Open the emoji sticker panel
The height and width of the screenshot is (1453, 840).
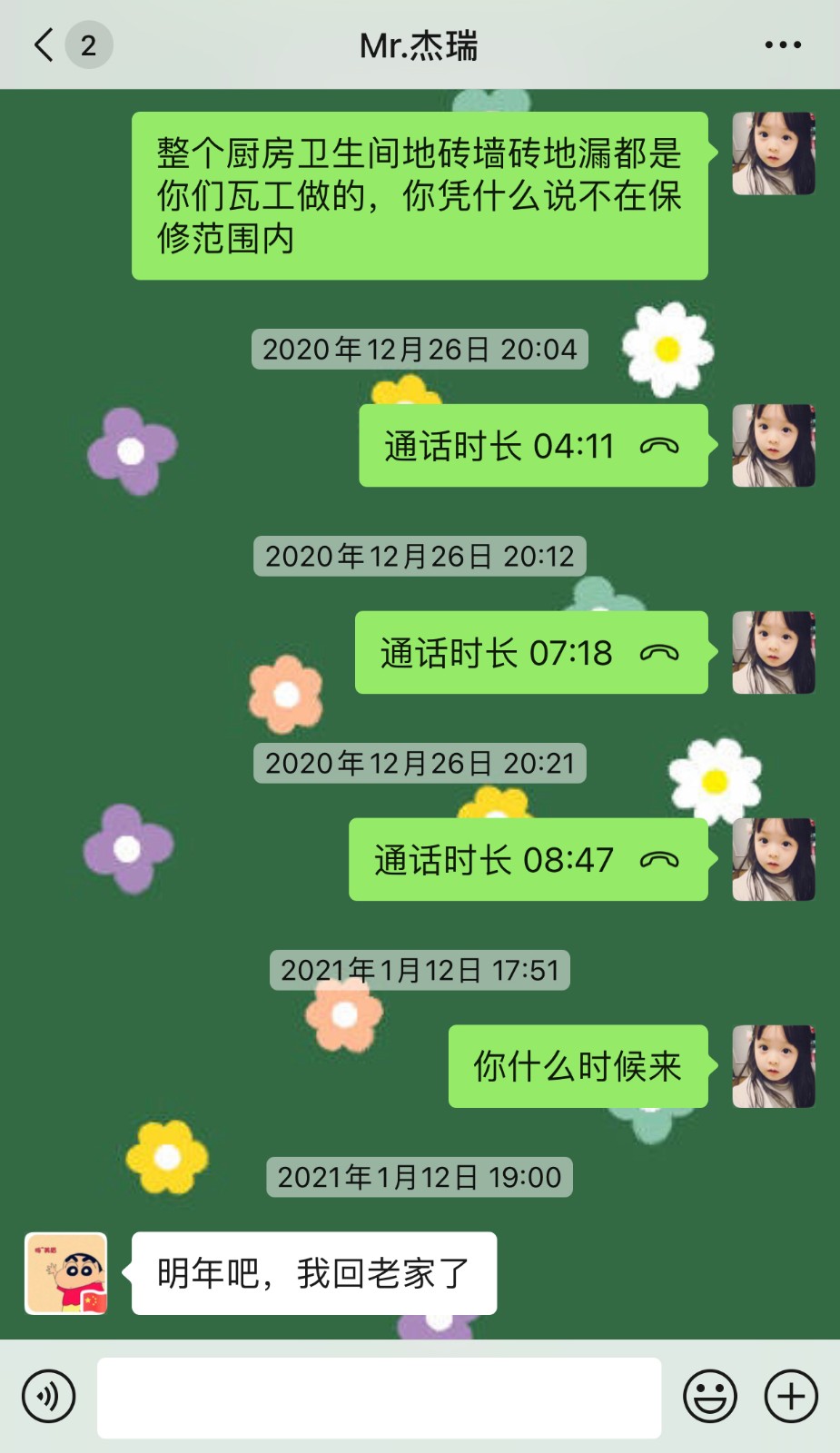pos(709,1396)
